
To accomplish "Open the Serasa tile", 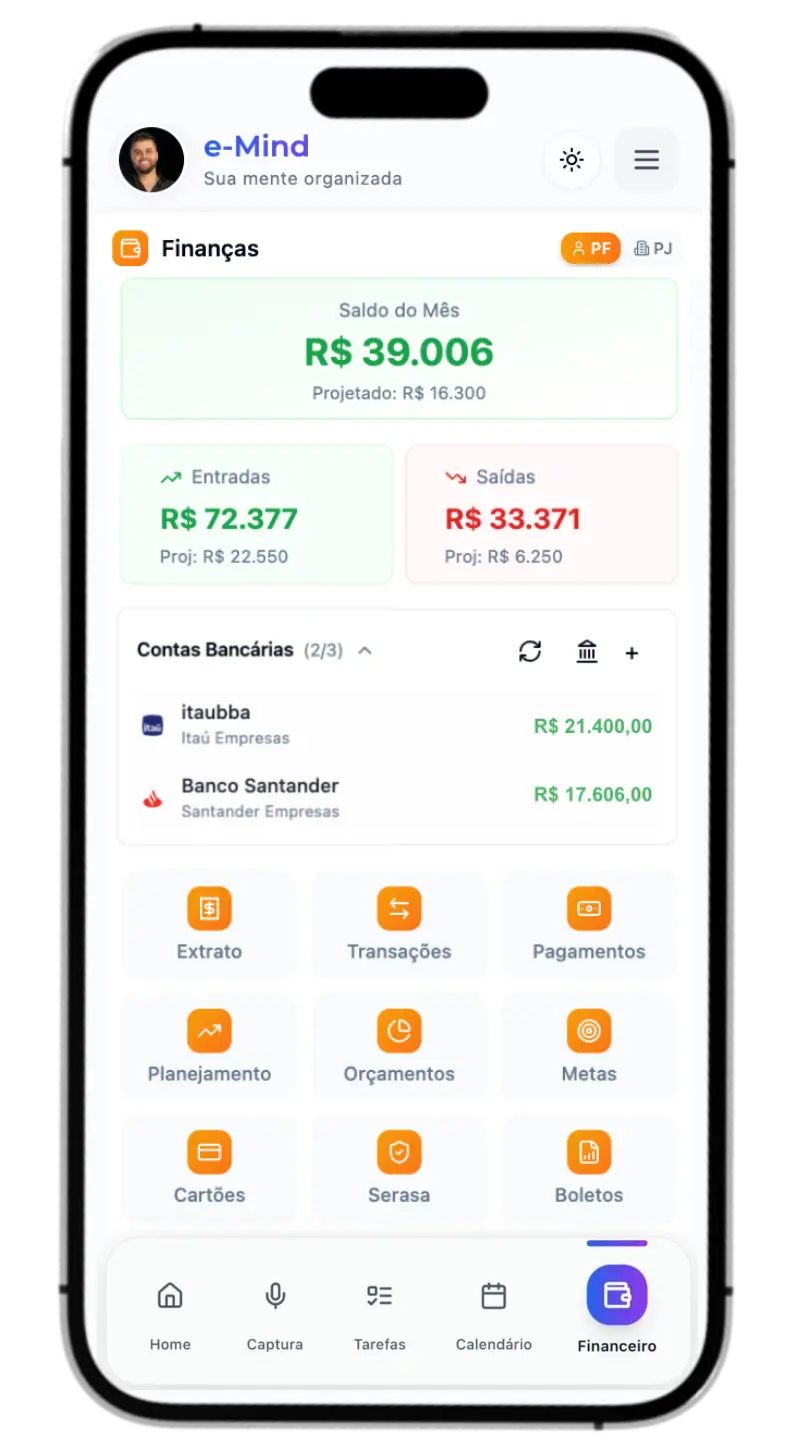I will click(x=399, y=1168).
